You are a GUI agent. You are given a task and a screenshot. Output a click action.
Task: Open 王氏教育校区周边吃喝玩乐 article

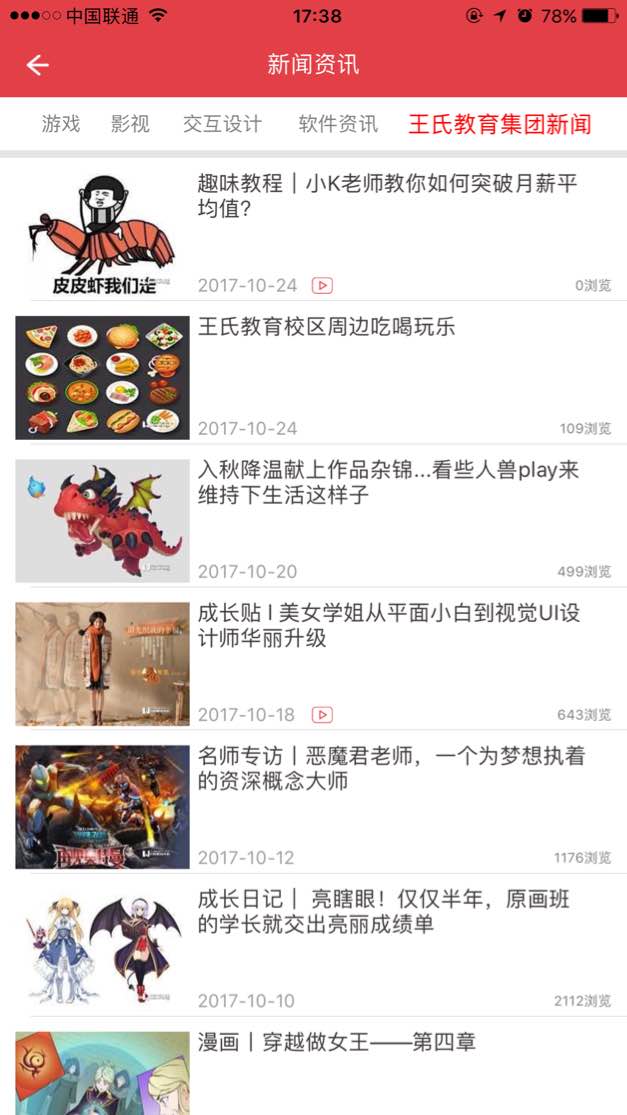point(327,327)
